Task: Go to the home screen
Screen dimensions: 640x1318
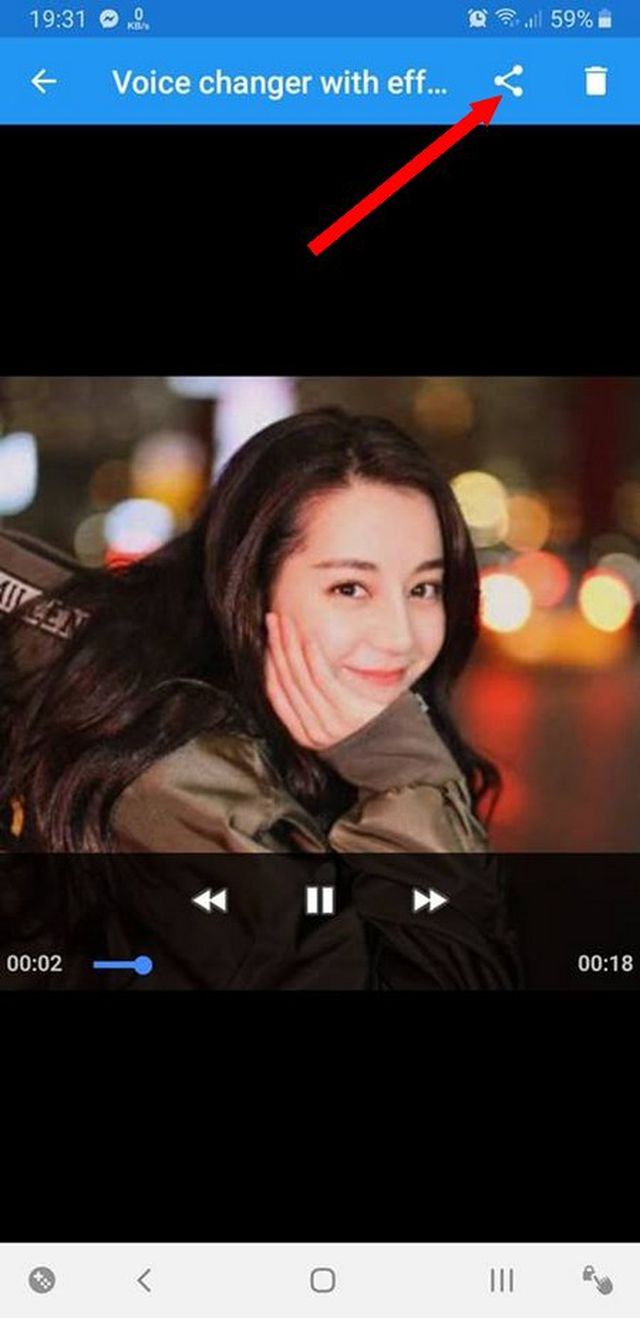Action: pyautogui.click(x=322, y=1280)
